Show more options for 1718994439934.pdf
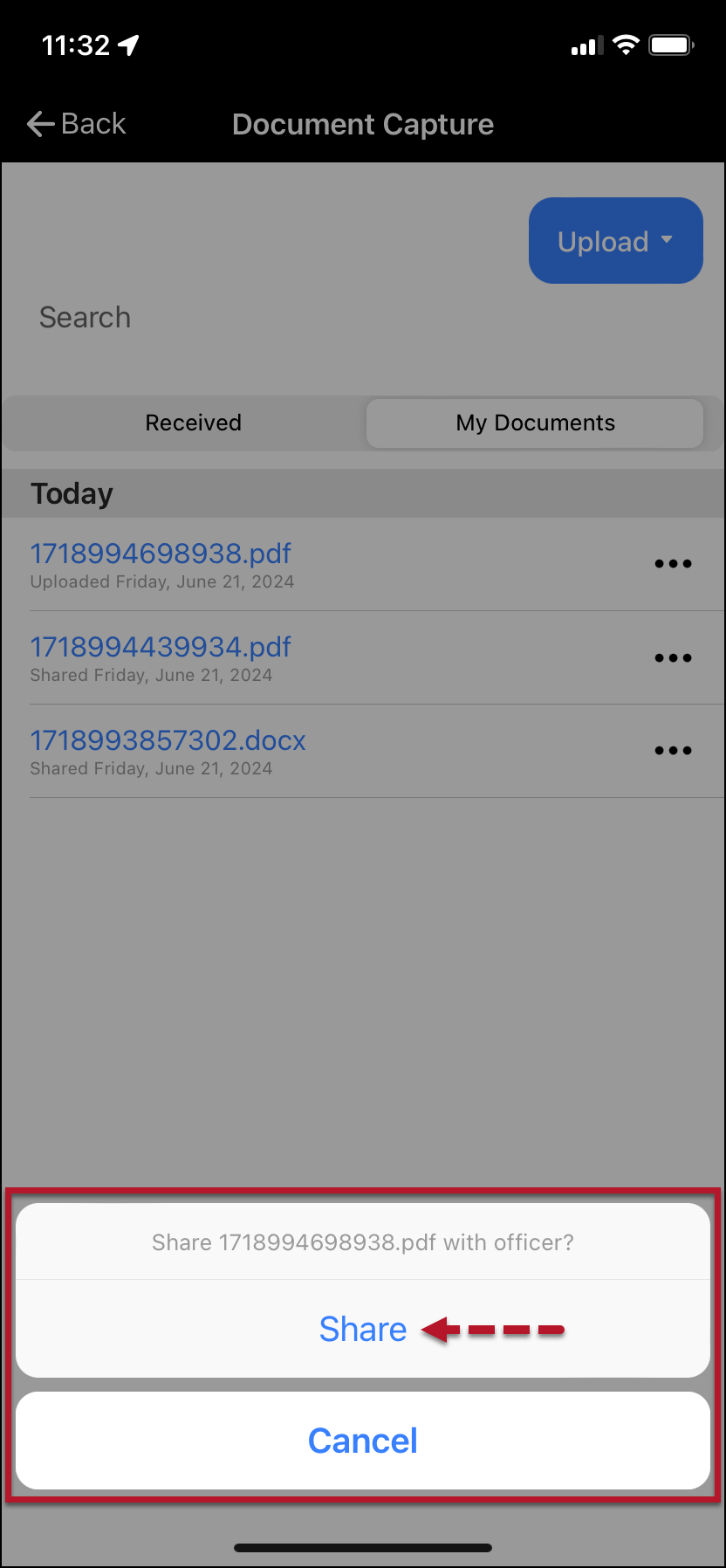 (x=673, y=657)
